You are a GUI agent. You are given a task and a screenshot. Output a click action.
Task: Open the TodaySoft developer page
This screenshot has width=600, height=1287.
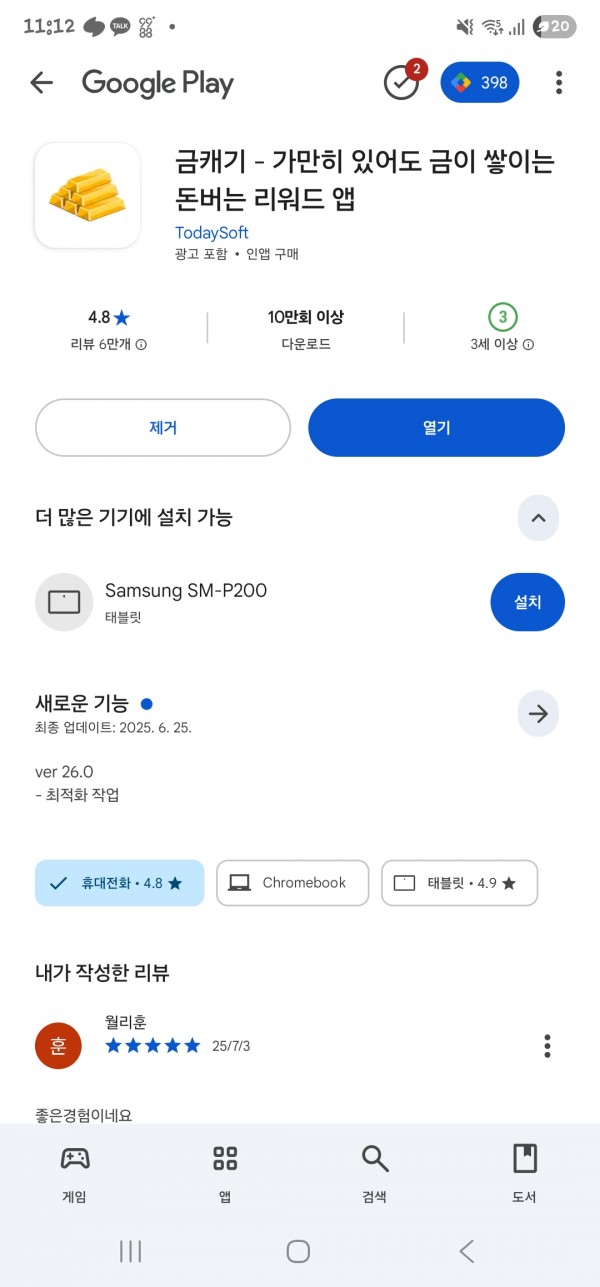(x=212, y=233)
